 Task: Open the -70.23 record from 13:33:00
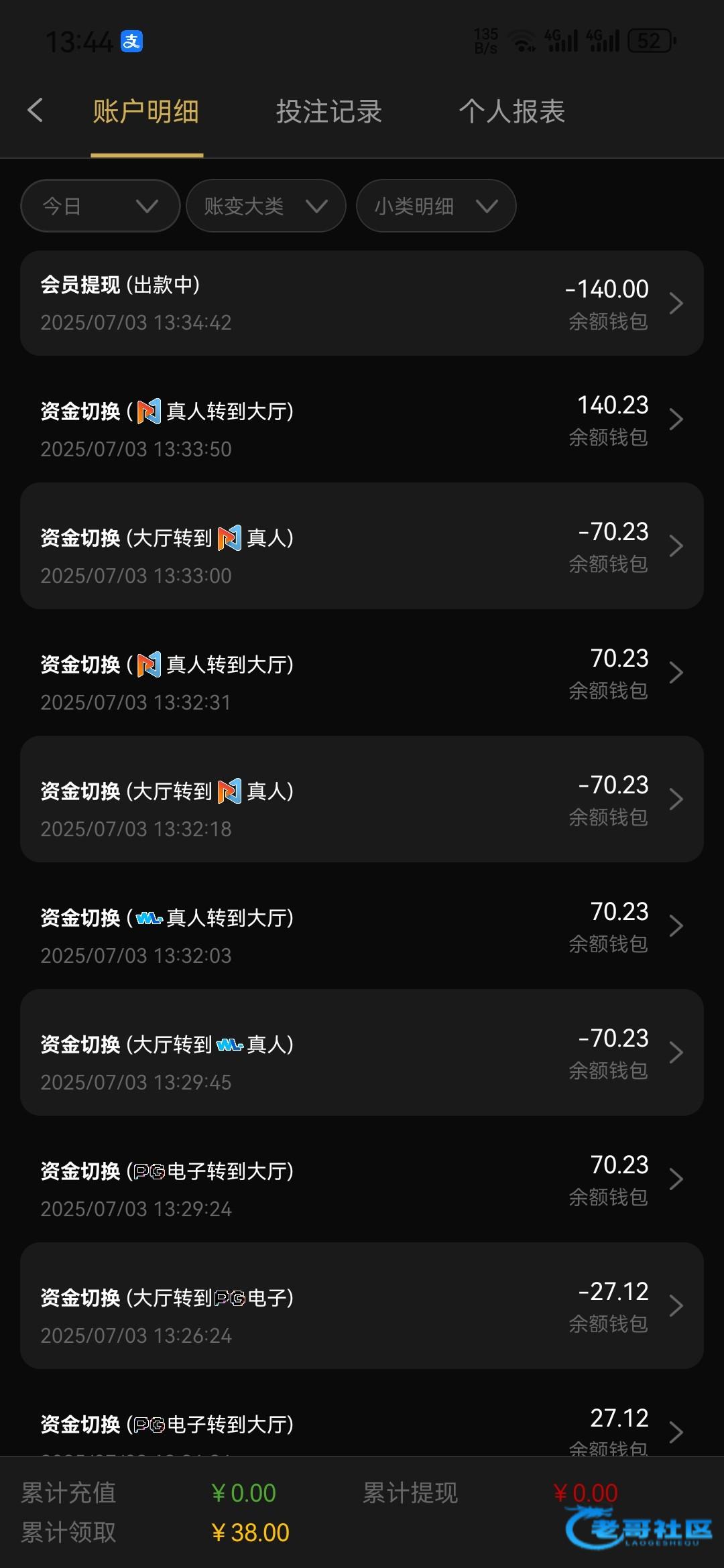(x=362, y=546)
